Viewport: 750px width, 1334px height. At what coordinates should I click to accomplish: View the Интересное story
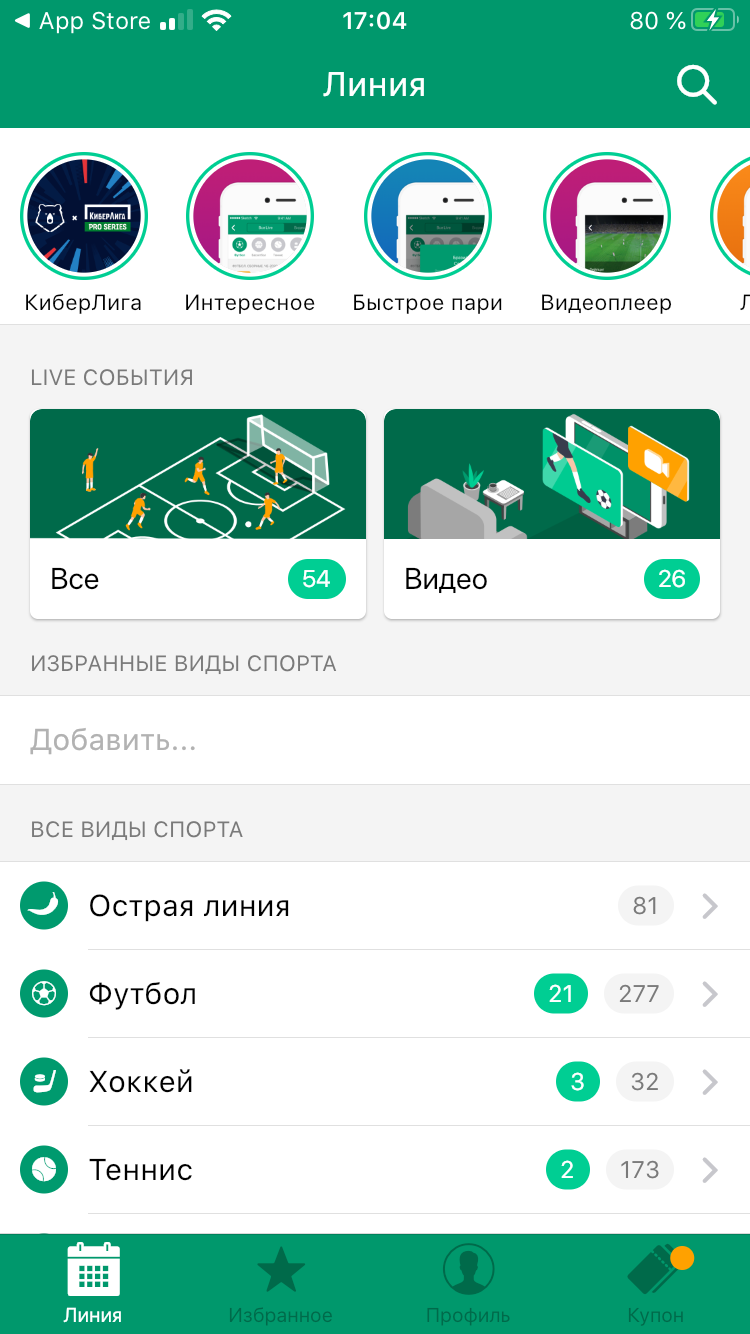pyautogui.click(x=250, y=216)
